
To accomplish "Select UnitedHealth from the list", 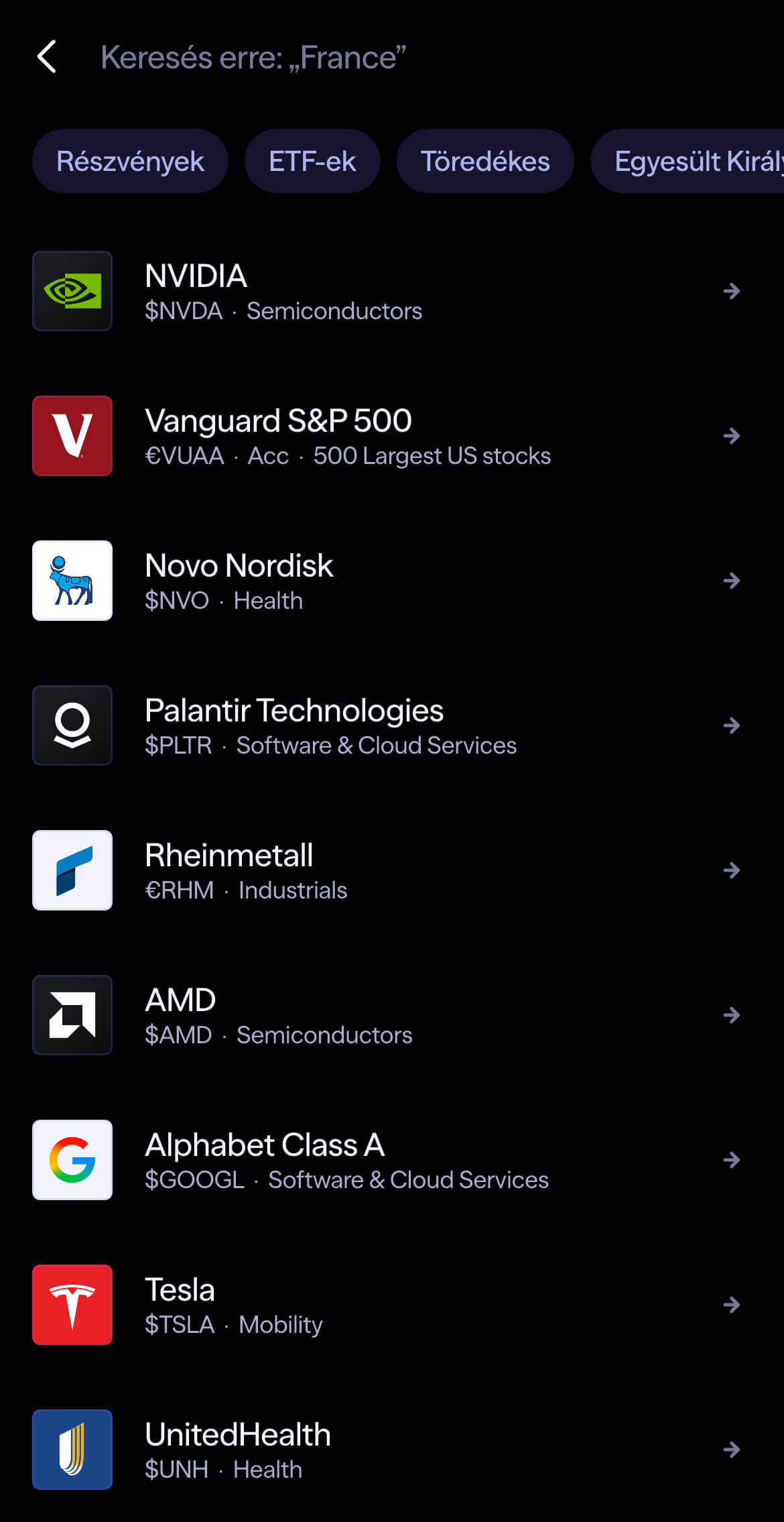I will click(x=392, y=1450).
